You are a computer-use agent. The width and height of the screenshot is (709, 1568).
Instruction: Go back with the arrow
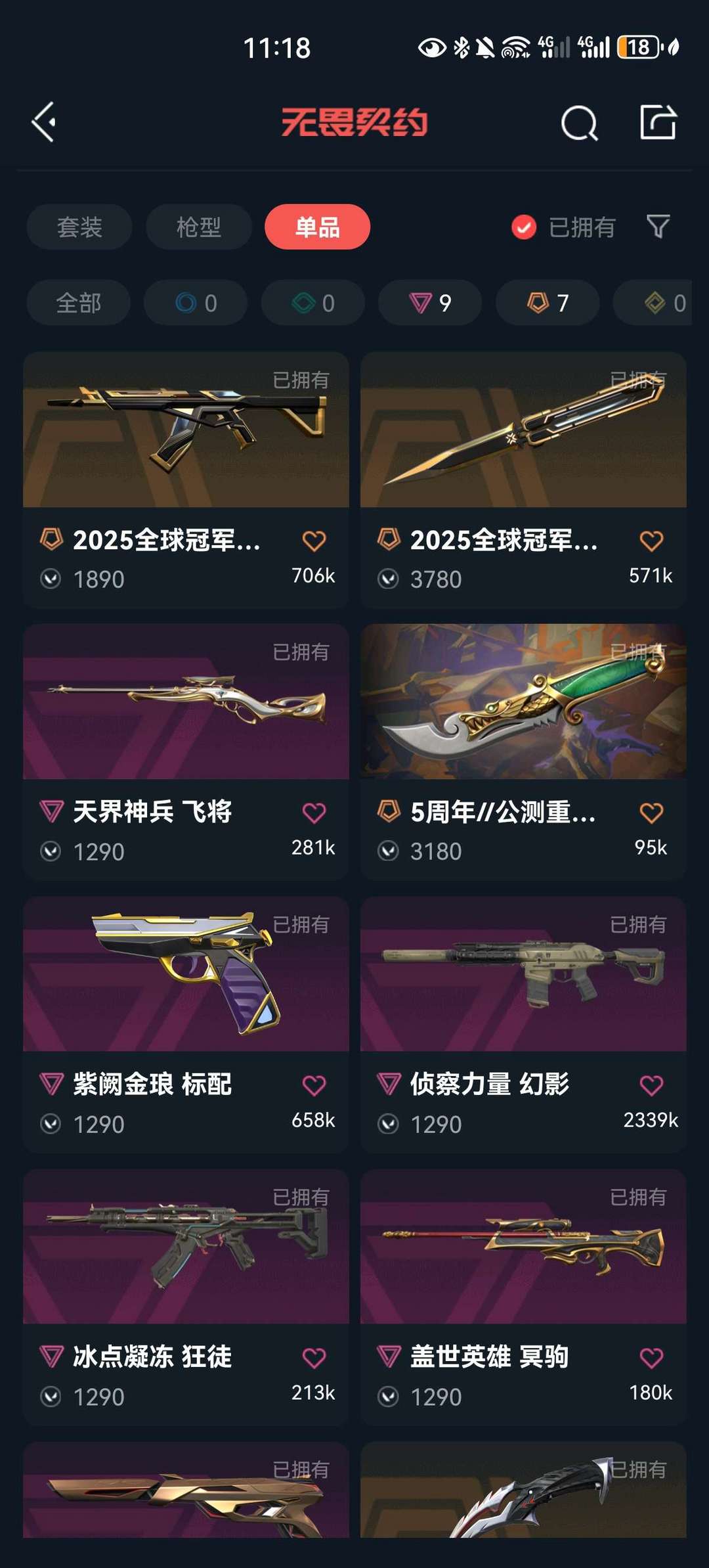(43, 122)
